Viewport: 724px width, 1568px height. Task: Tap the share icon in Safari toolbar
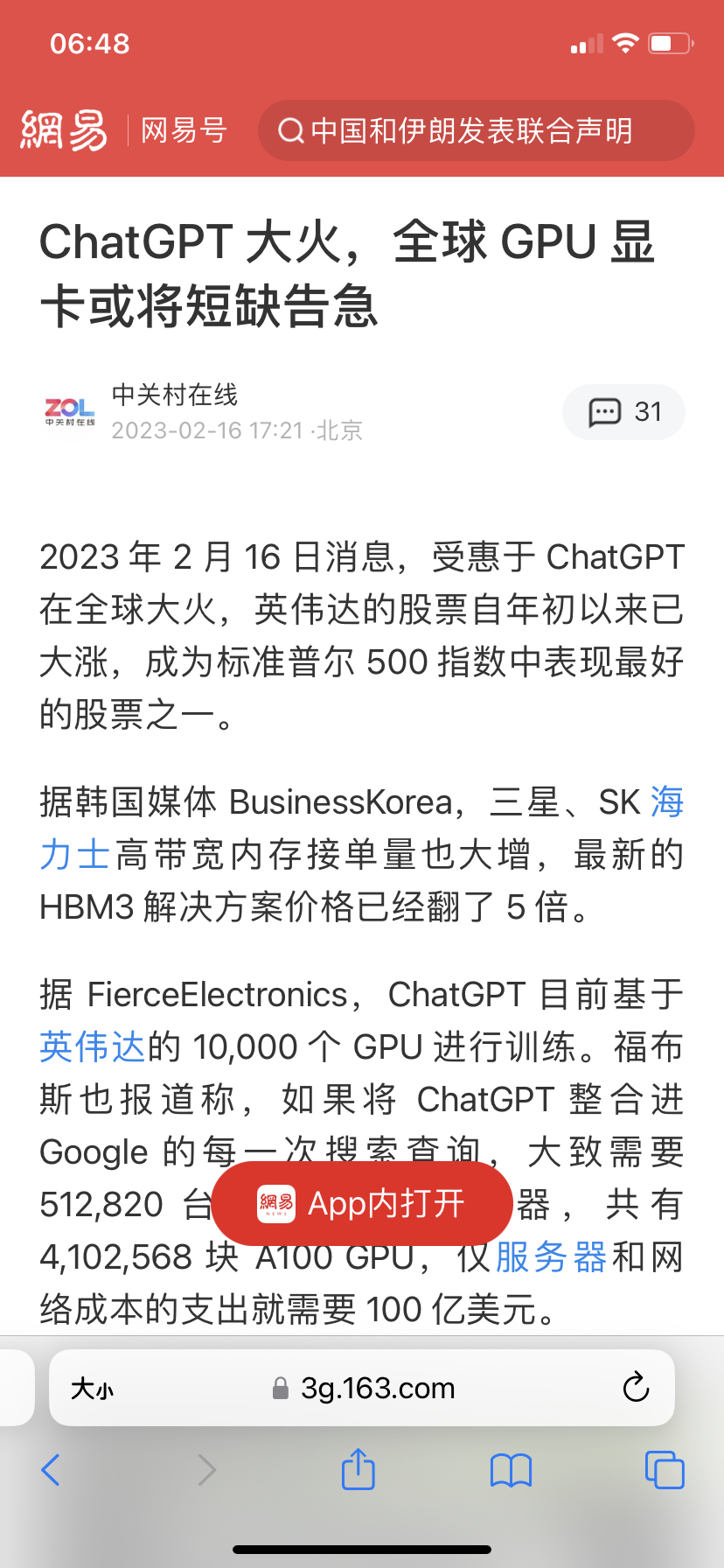pyautogui.click(x=358, y=1470)
